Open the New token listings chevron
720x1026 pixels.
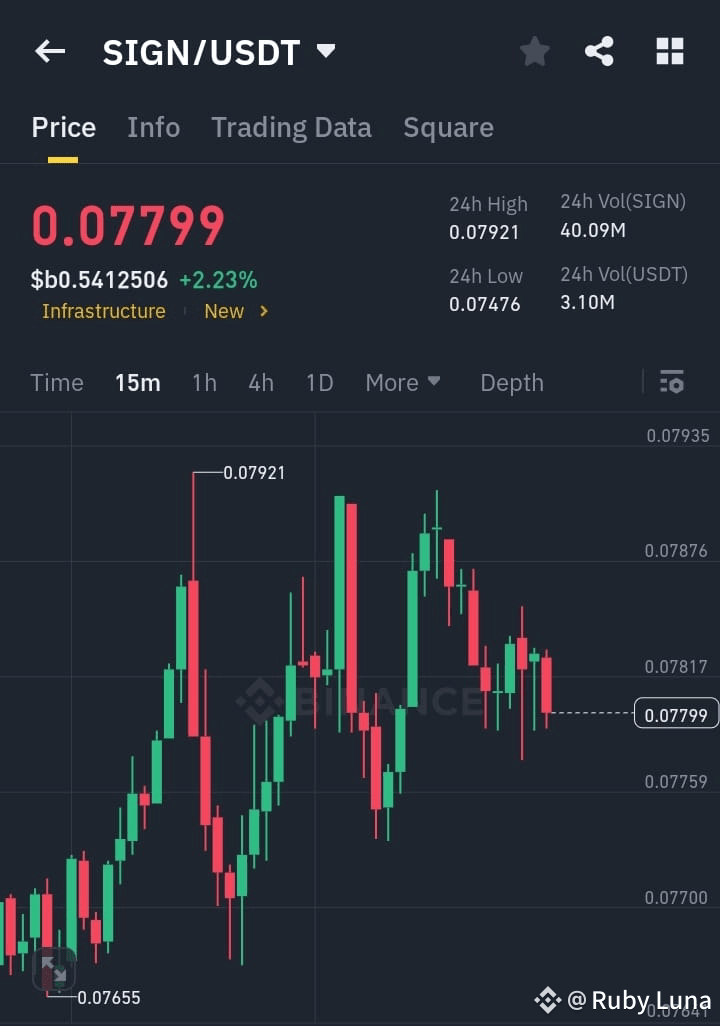pos(262,311)
